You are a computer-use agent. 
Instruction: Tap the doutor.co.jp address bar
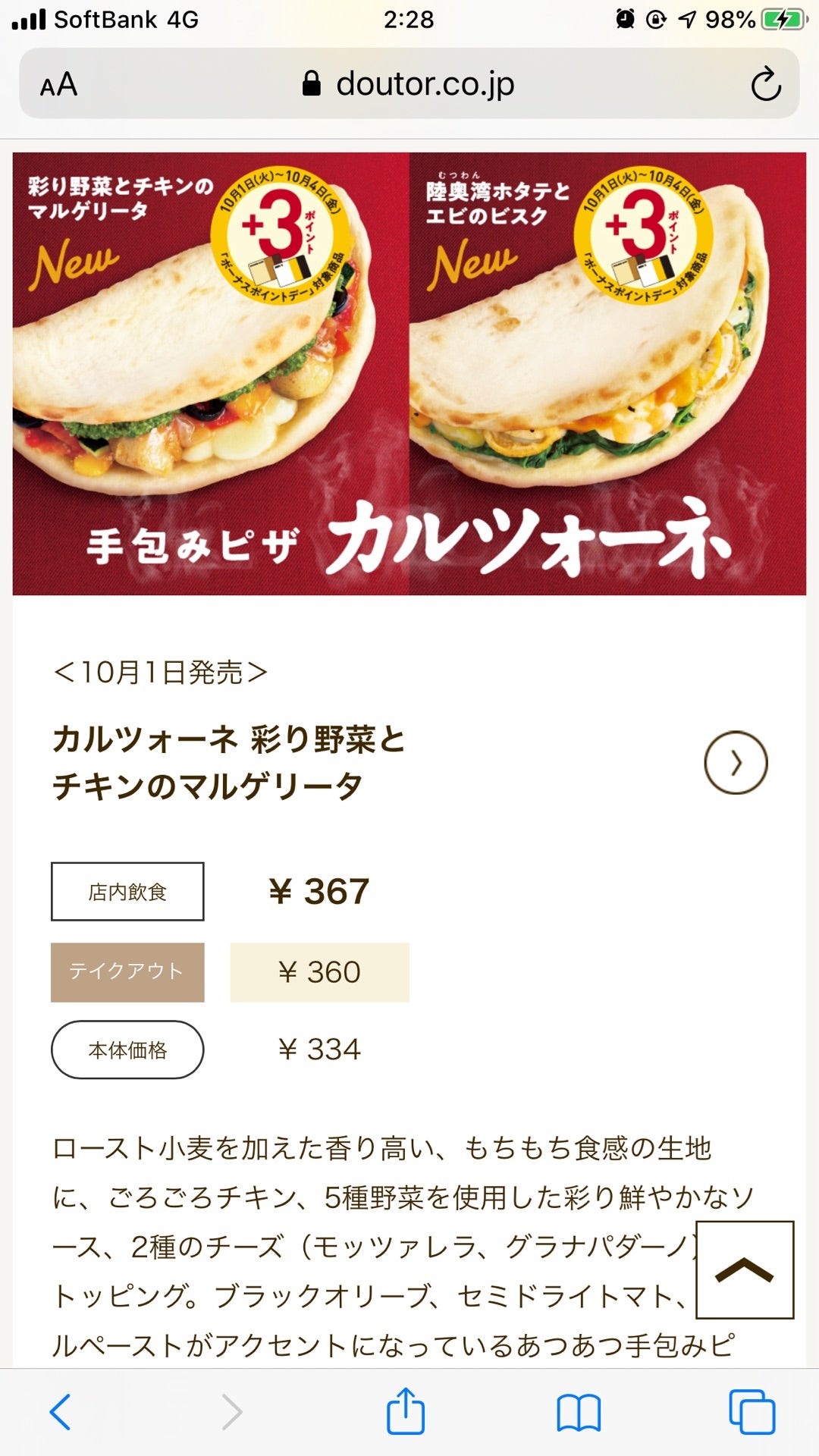tap(409, 84)
